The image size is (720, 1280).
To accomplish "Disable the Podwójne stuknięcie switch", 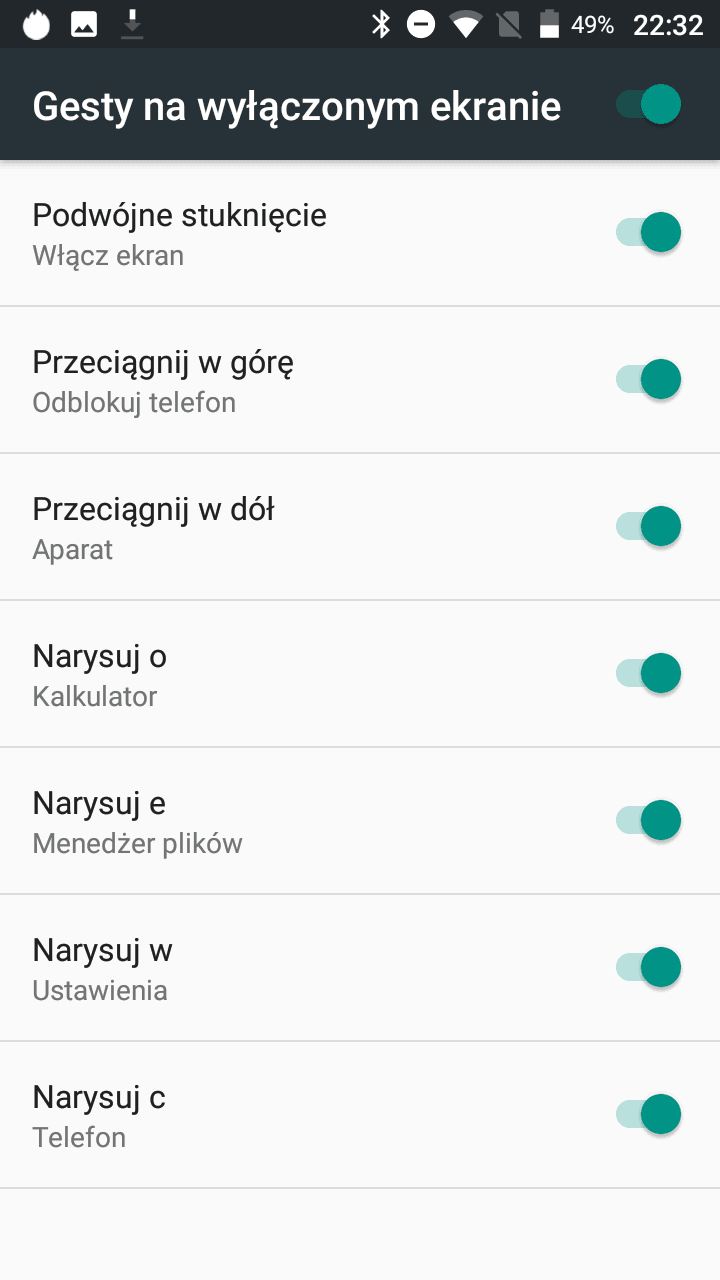I will pyautogui.click(x=648, y=233).
